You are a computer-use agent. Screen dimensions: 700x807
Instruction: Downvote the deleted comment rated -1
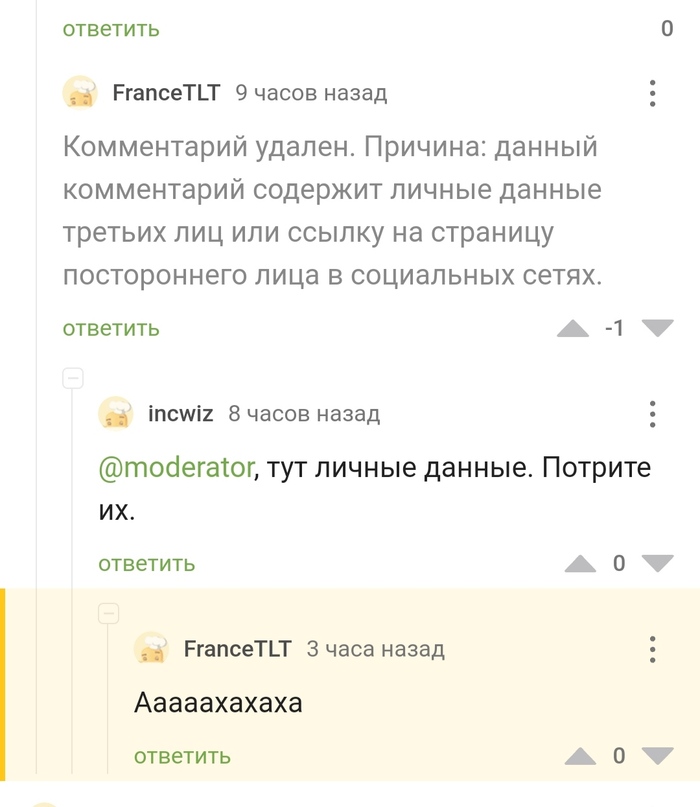(657, 328)
